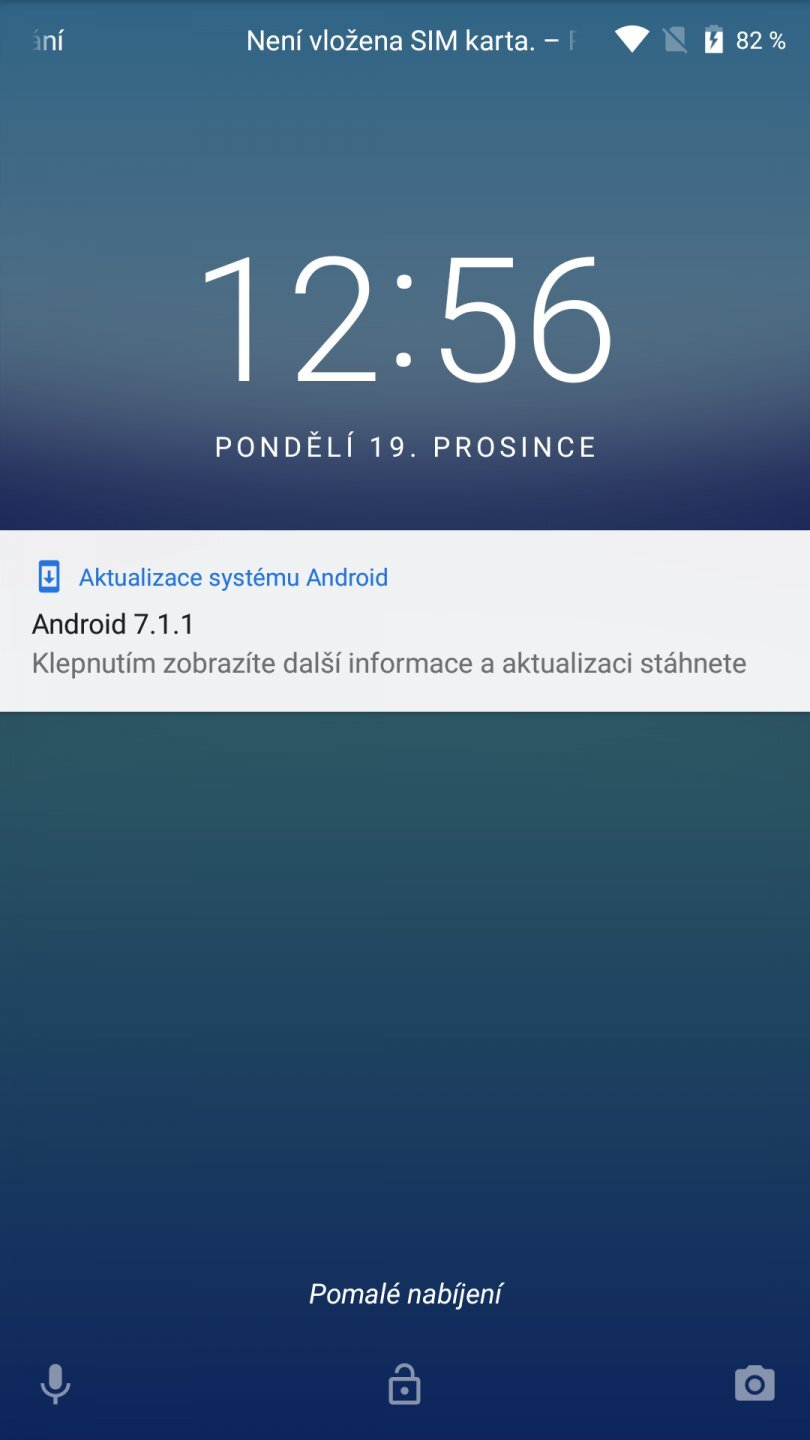This screenshot has height=1440, width=810.
Task: Tap the date Pondělí 19. prosince
Action: [405, 446]
